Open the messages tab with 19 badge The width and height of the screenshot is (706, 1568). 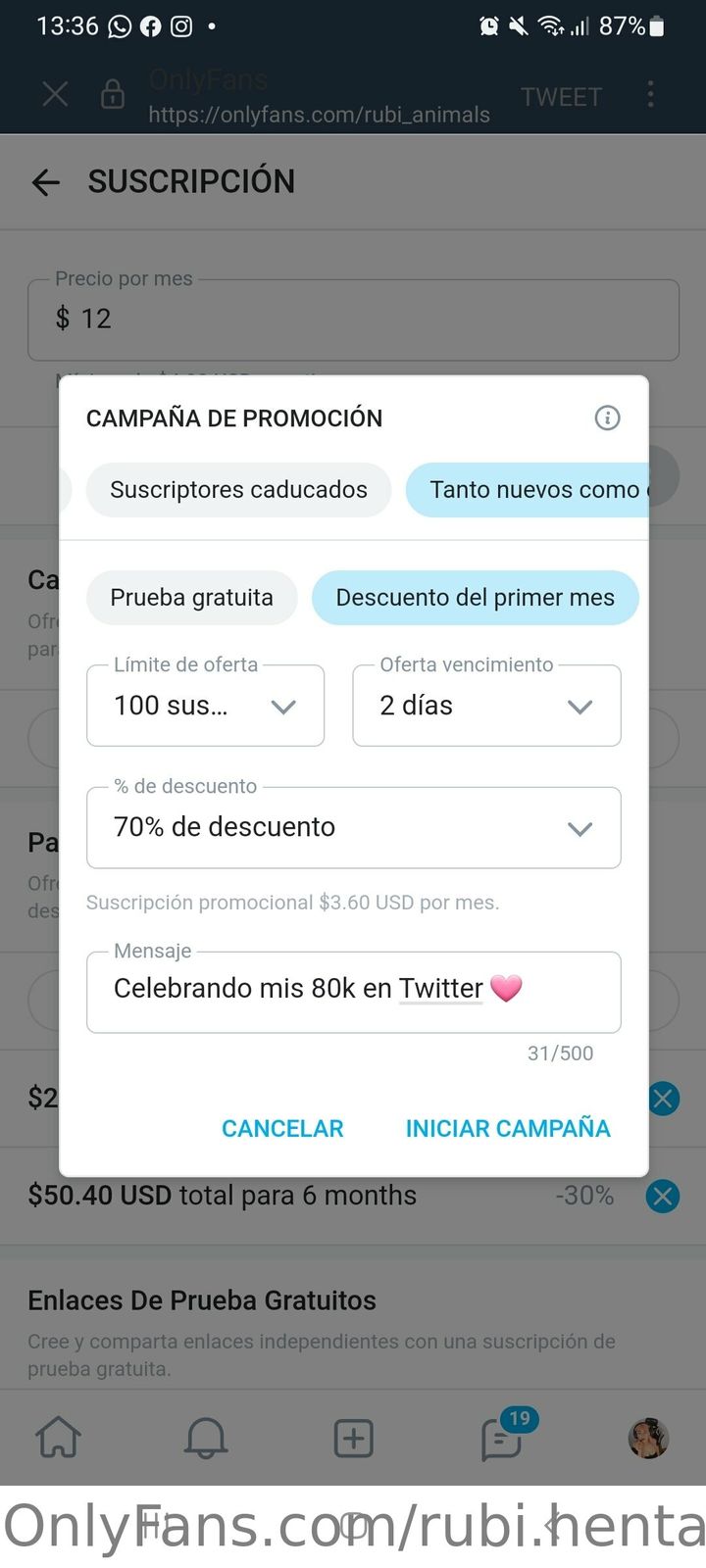501,1439
